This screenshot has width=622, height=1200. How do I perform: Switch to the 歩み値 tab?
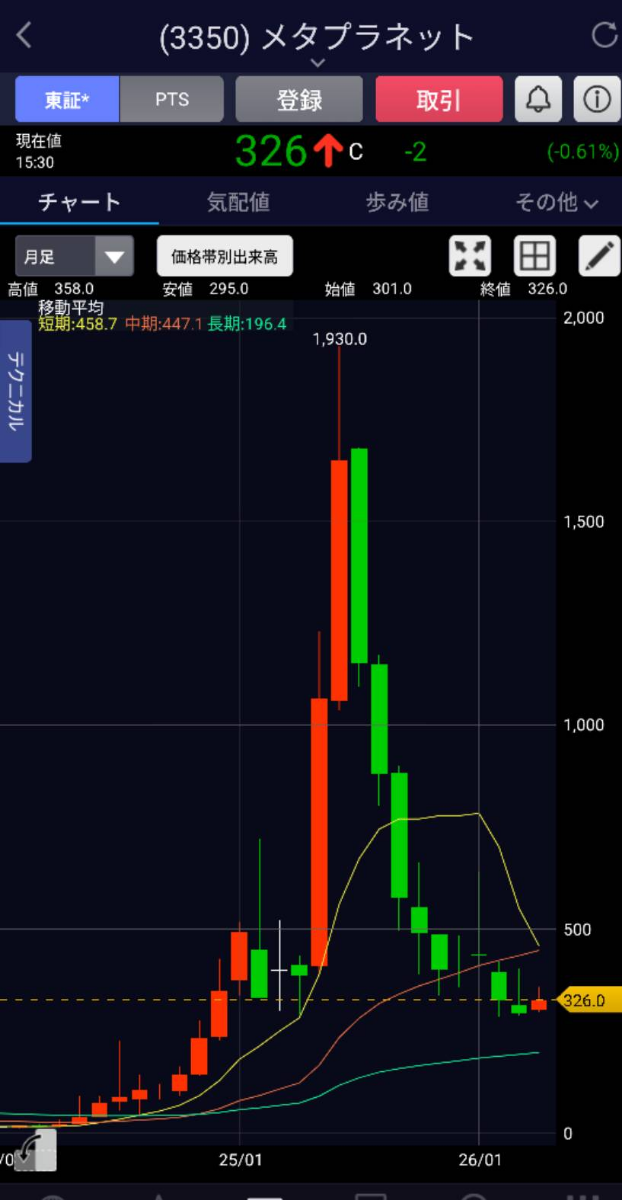[397, 202]
